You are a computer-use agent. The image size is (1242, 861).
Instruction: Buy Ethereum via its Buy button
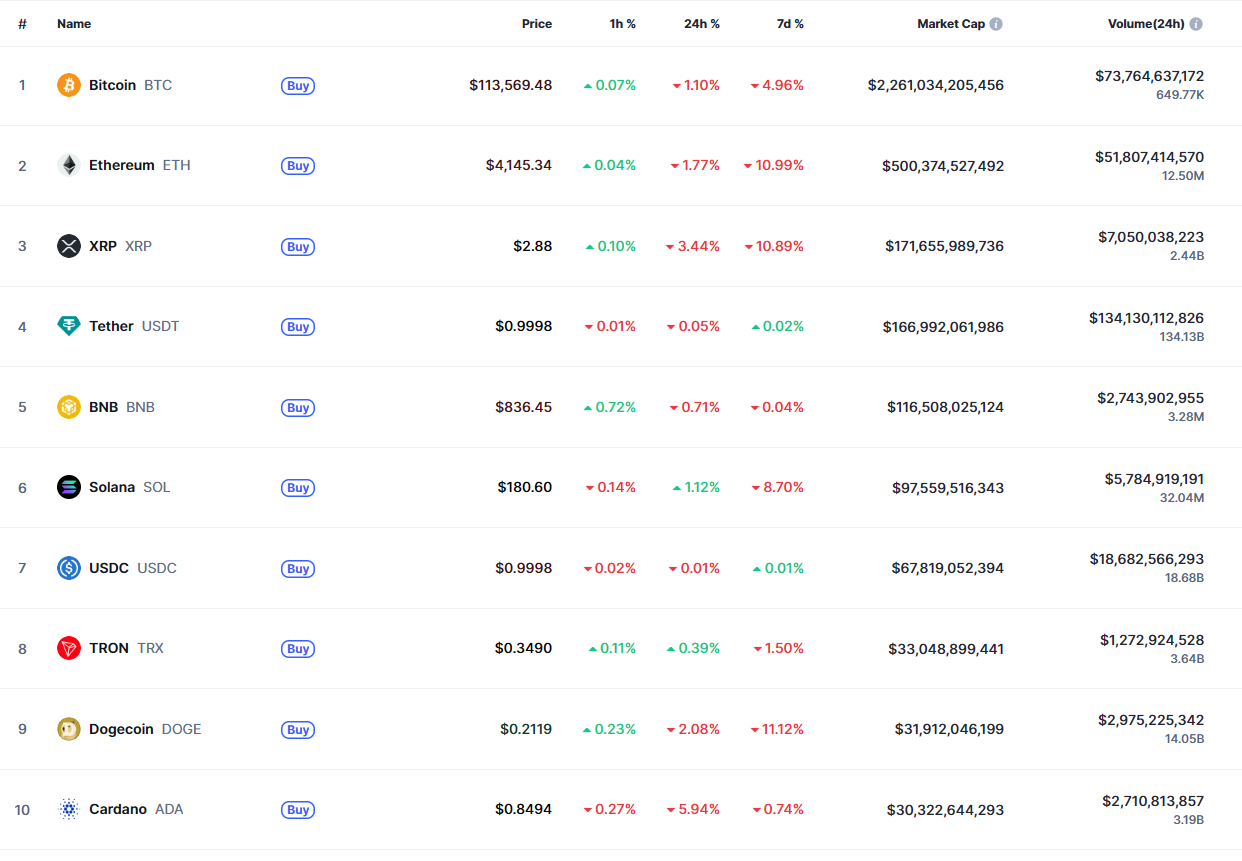pyautogui.click(x=298, y=166)
